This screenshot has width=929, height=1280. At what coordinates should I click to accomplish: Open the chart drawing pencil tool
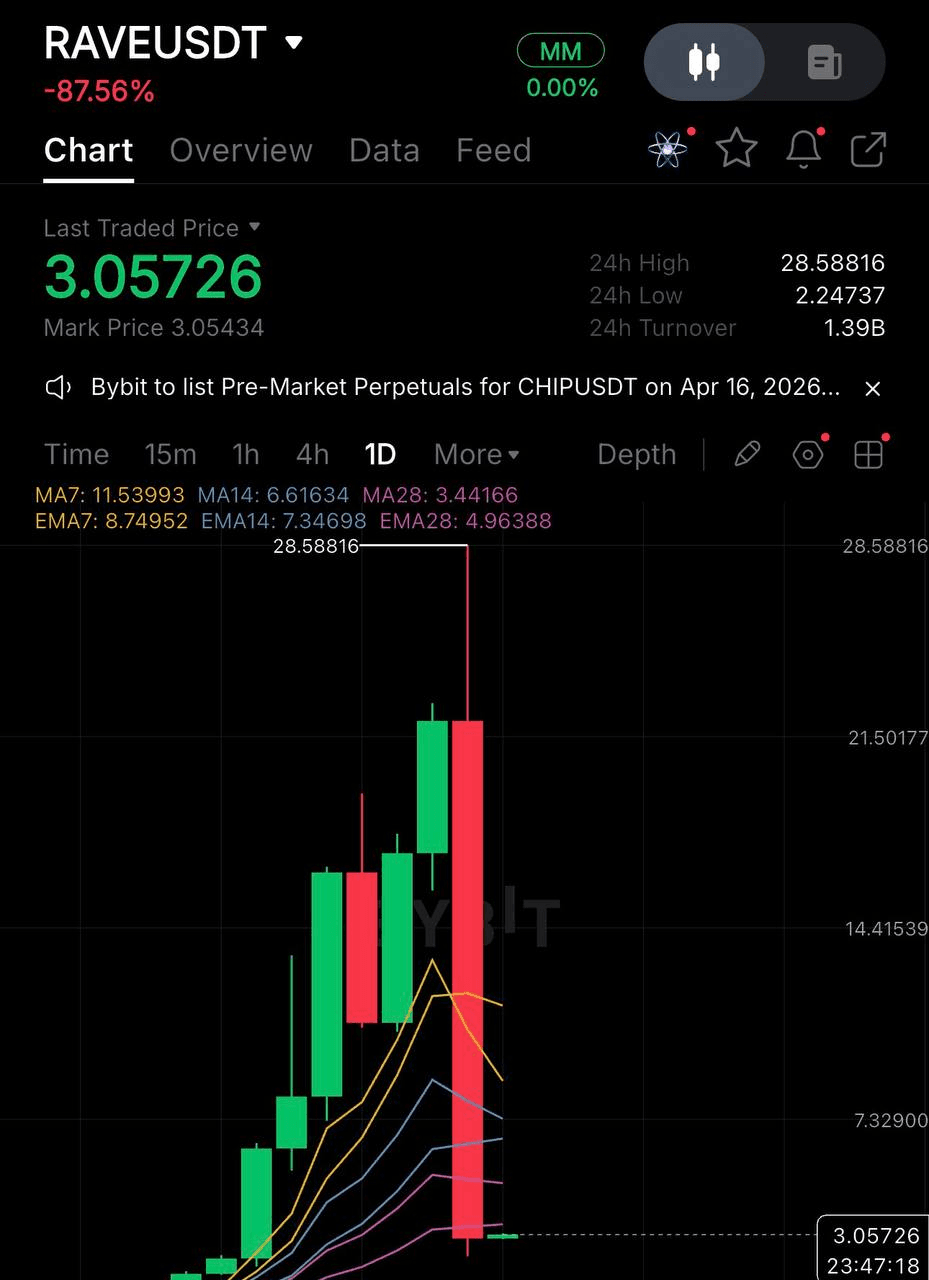pyautogui.click(x=746, y=454)
